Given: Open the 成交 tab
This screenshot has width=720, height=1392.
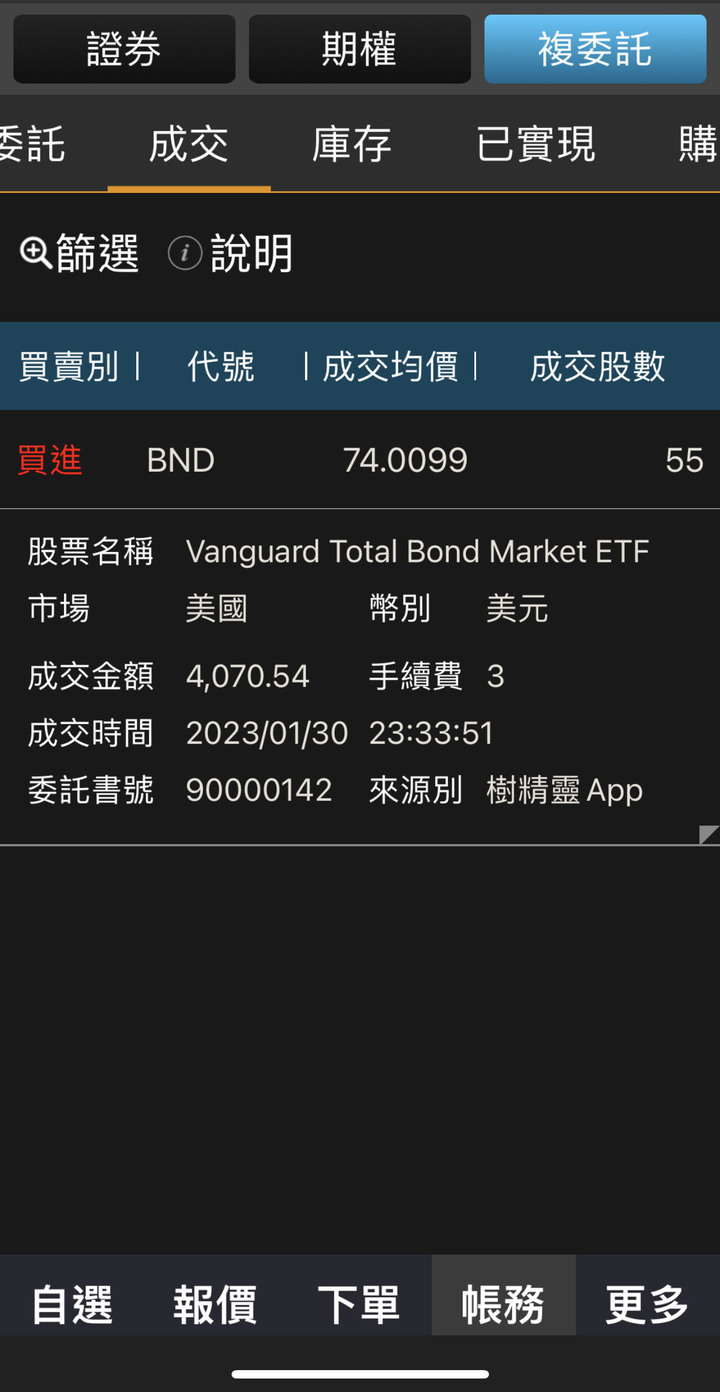Looking at the screenshot, I should 189,145.
